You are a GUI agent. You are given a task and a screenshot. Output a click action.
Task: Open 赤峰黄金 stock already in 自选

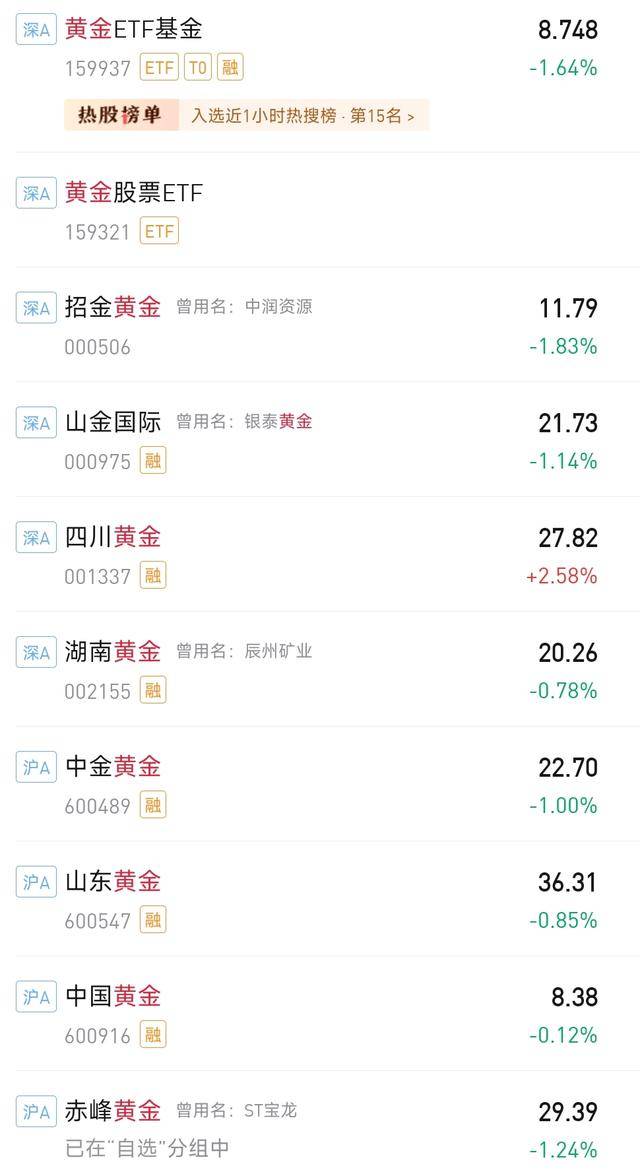click(113, 1111)
